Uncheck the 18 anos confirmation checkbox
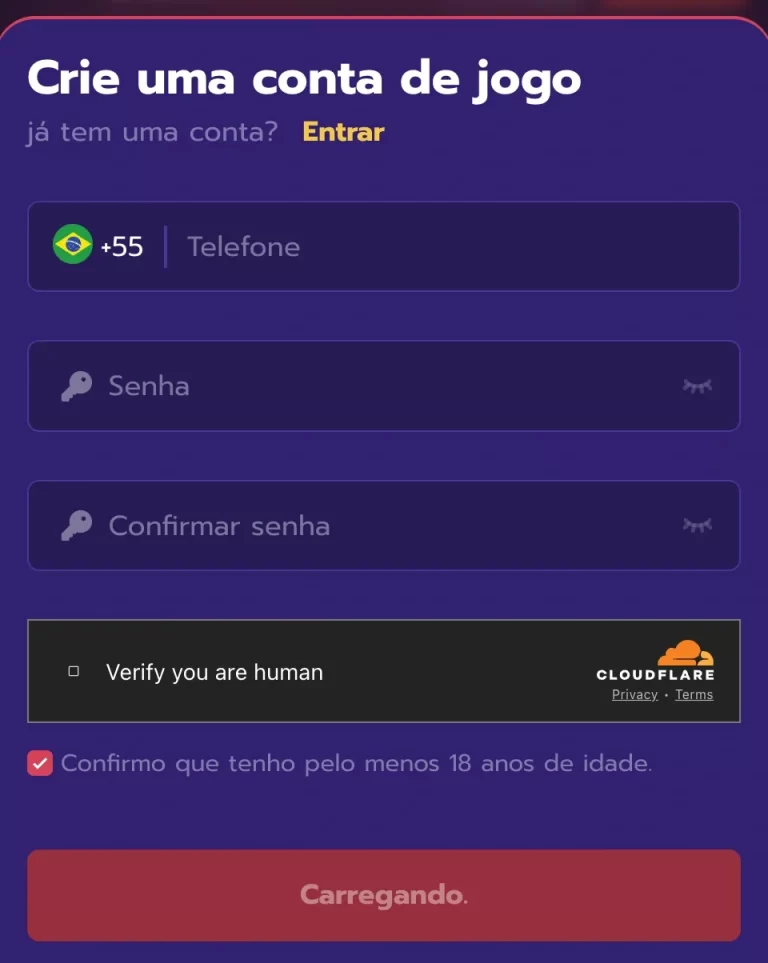 (40, 762)
